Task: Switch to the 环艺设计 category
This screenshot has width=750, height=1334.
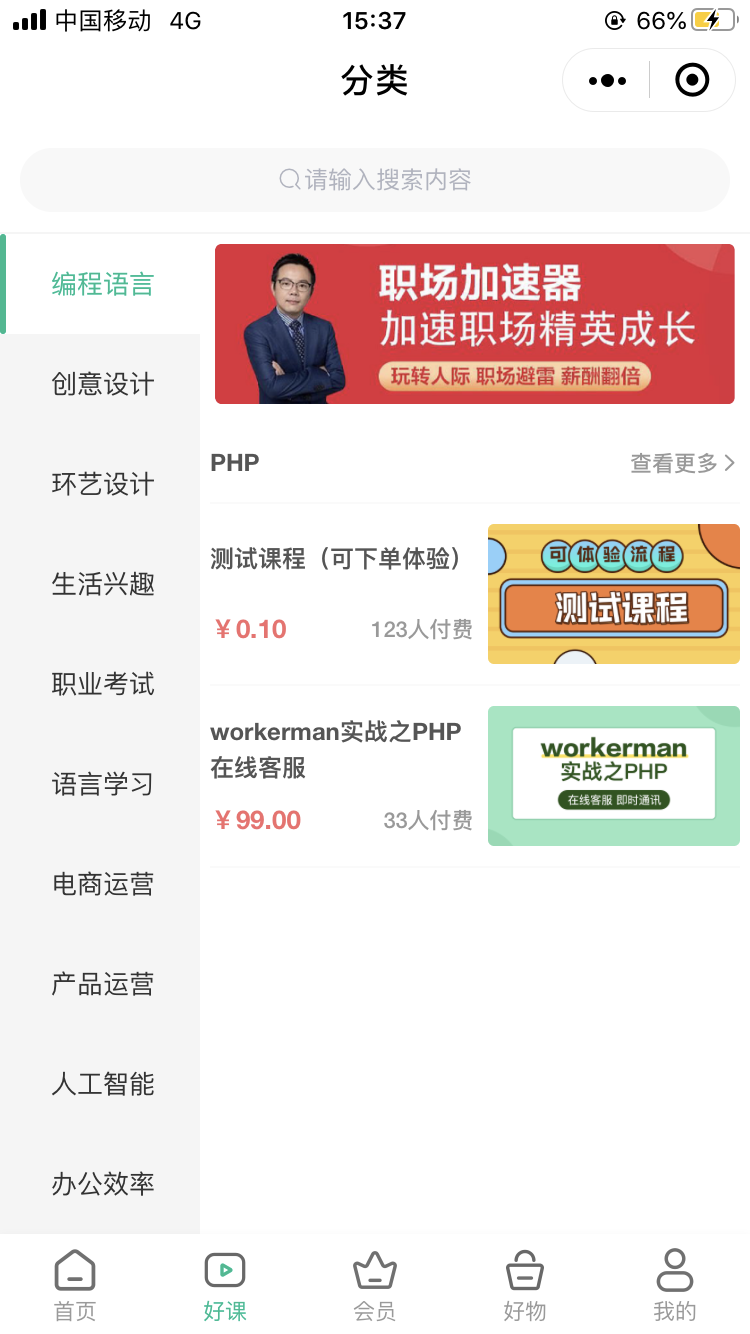Action: [102, 484]
